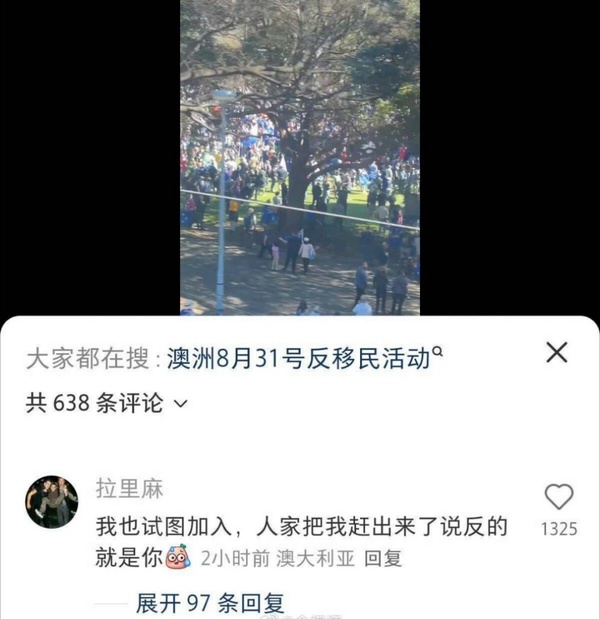This screenshot has height=619, width=600.
Task: Tap the video playing above comments
Action: click(x=300, y=157)
